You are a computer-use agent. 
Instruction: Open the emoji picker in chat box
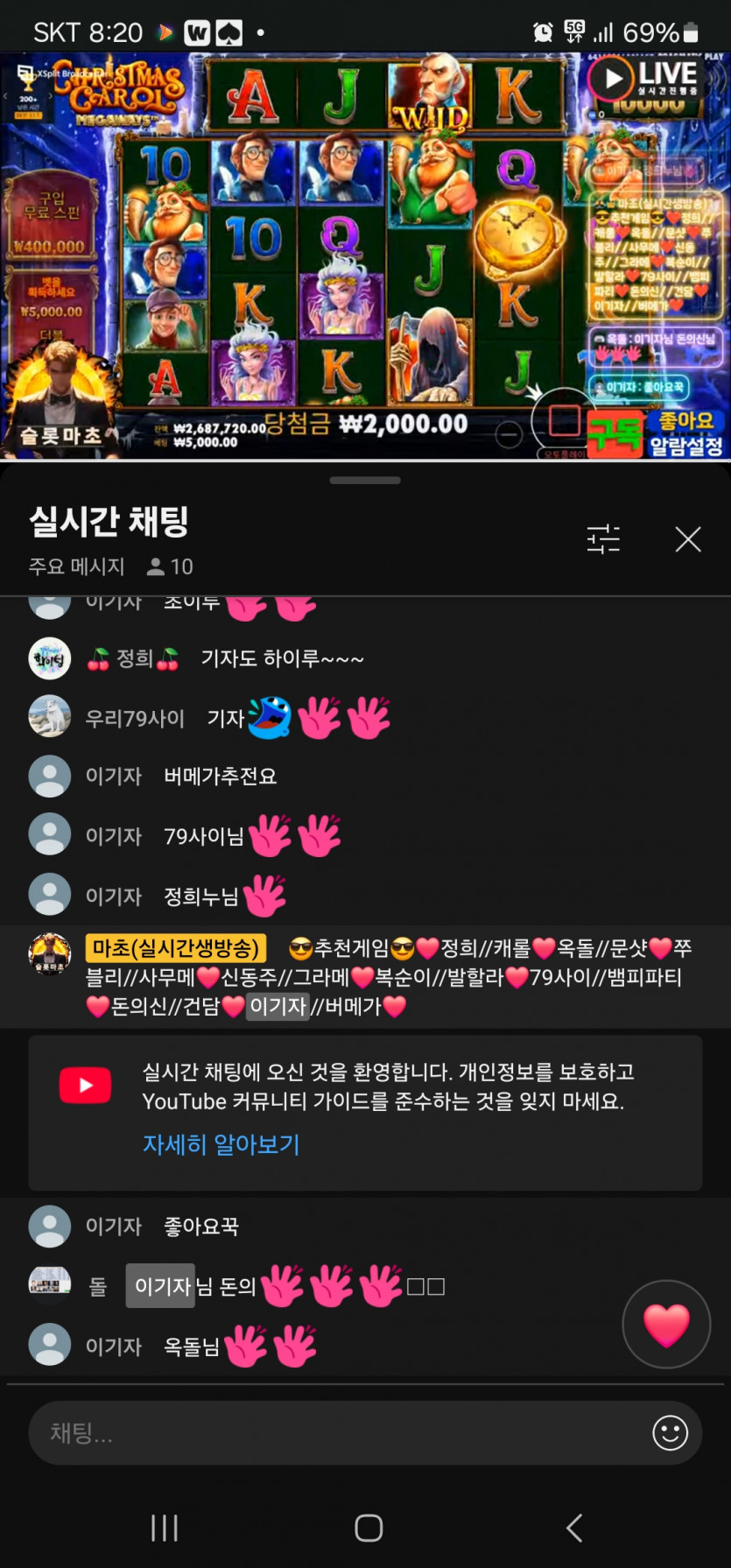670,1433
